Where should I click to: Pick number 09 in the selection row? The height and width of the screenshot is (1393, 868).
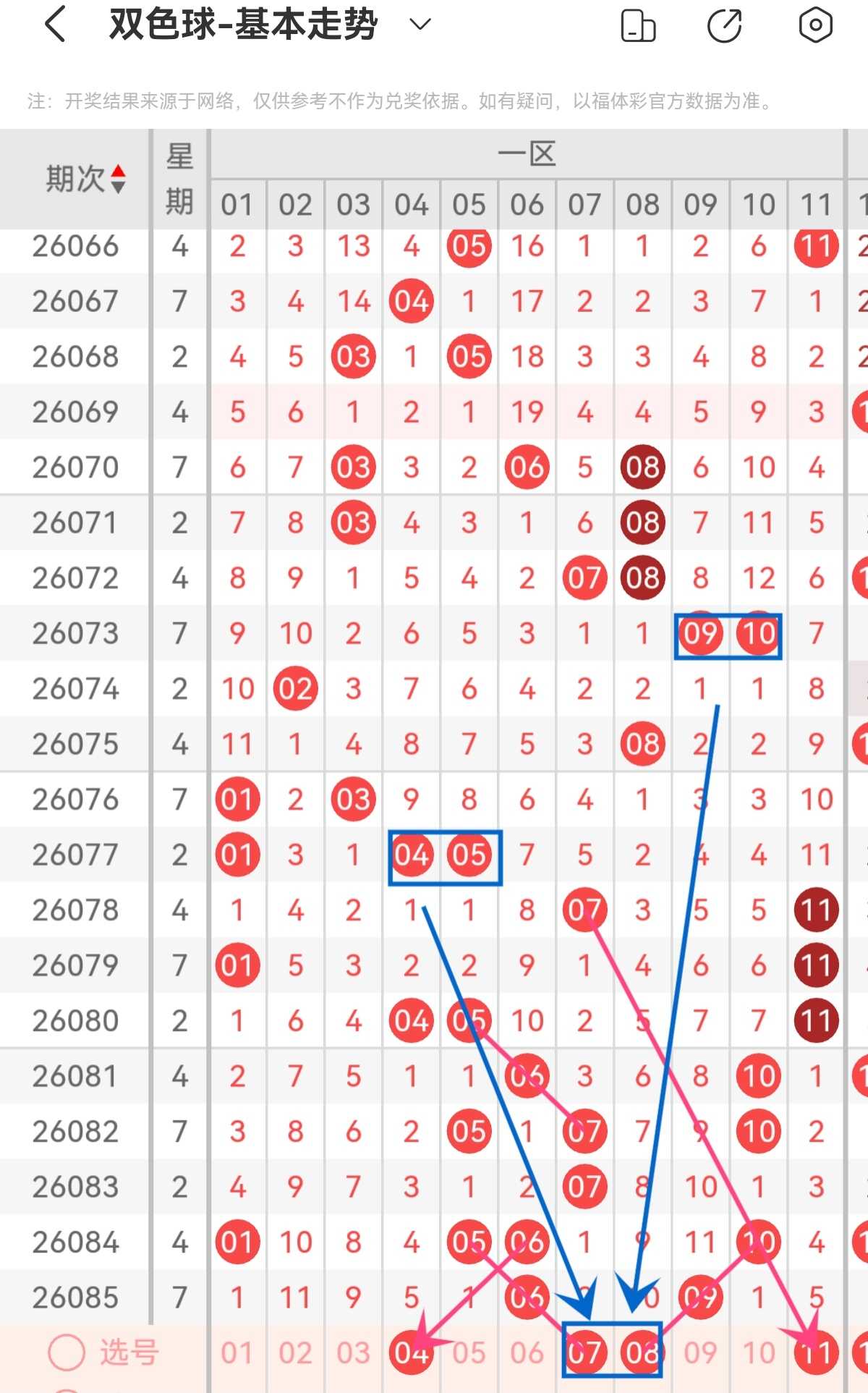(x=700, y=1352)
